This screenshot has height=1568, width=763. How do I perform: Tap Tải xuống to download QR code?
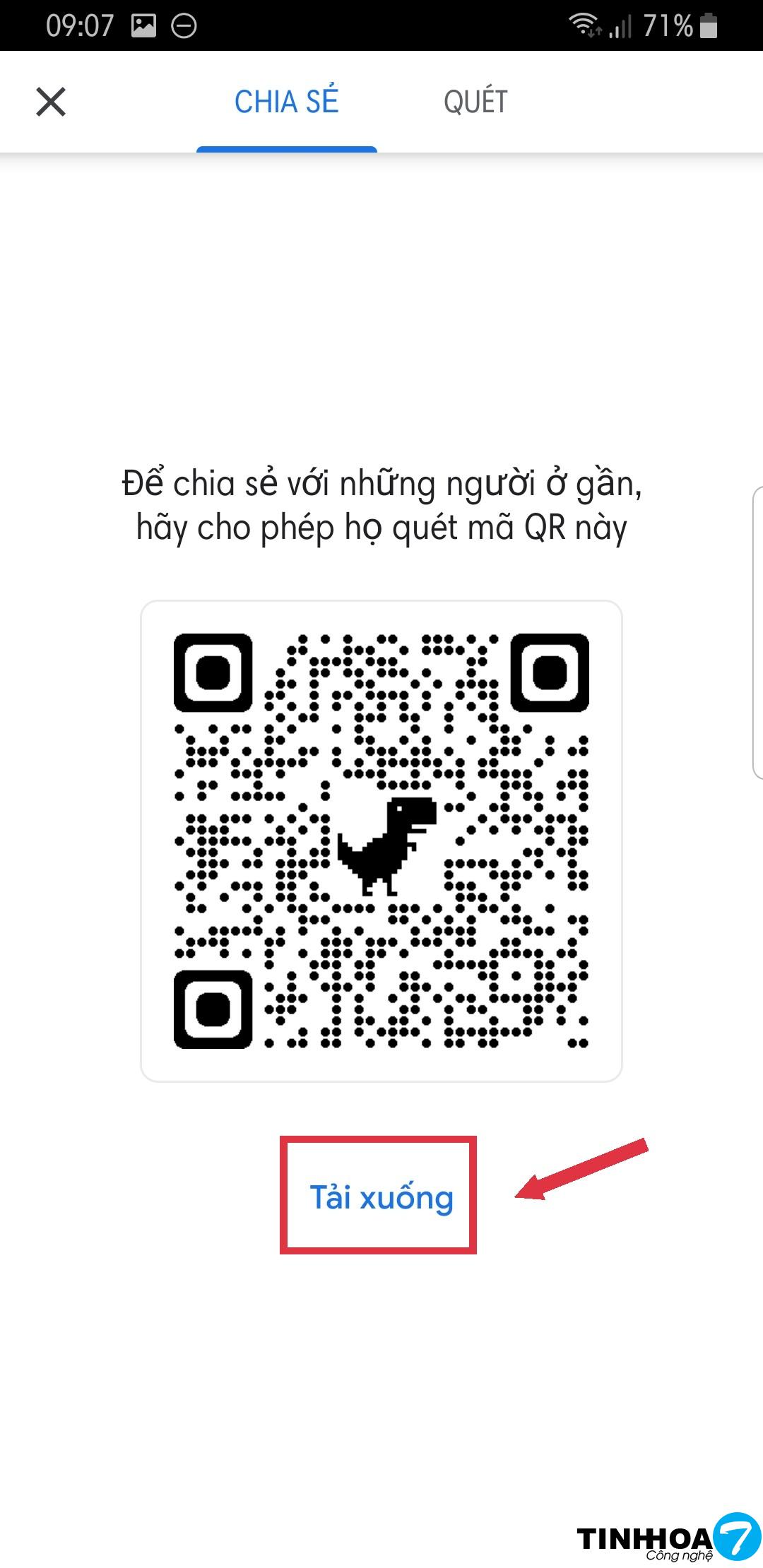(381, 1197)
